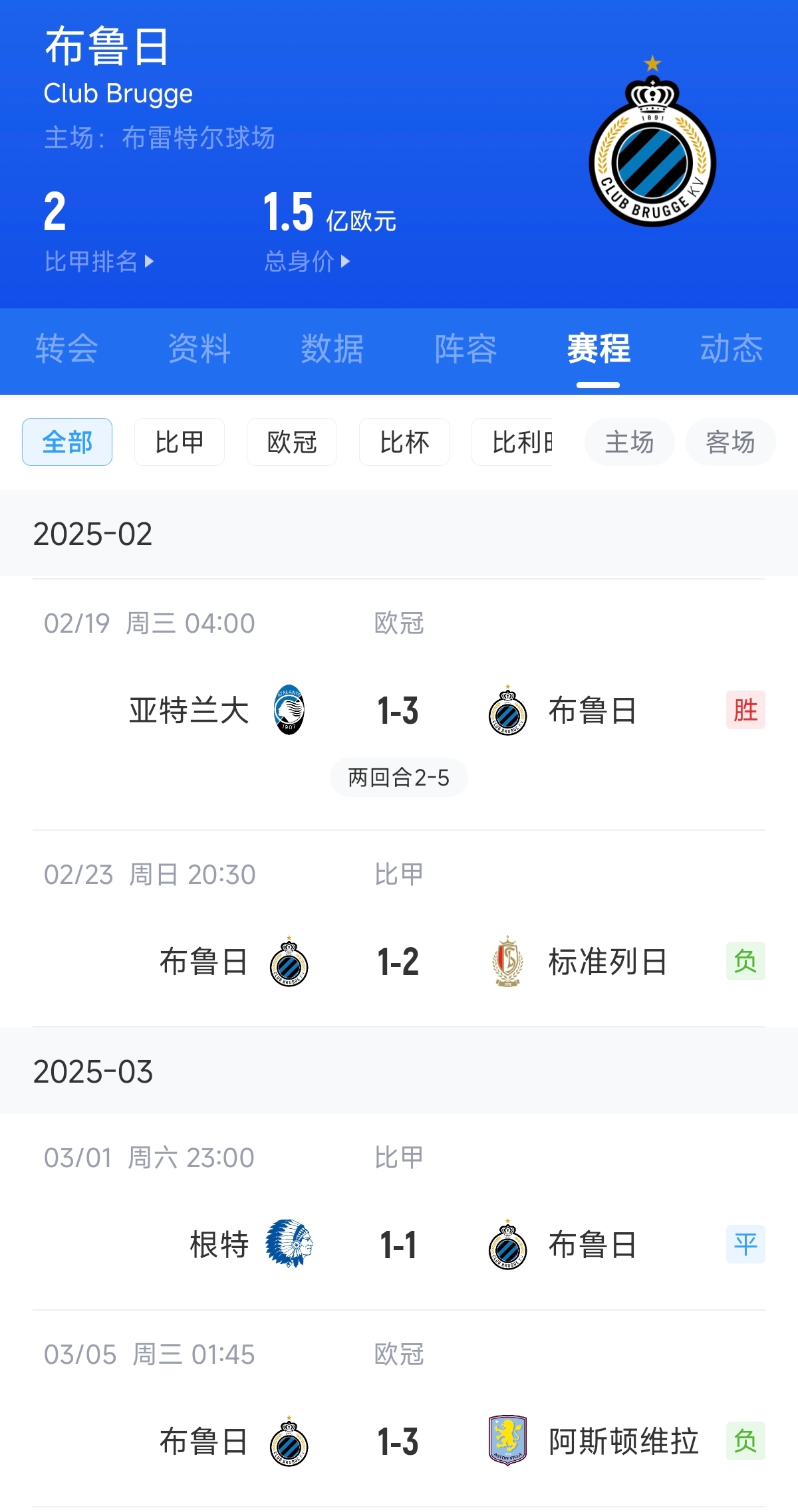Go to the 阵容 tab
This screenshot has height=1512, width=798.
click(x=465, y=348)
